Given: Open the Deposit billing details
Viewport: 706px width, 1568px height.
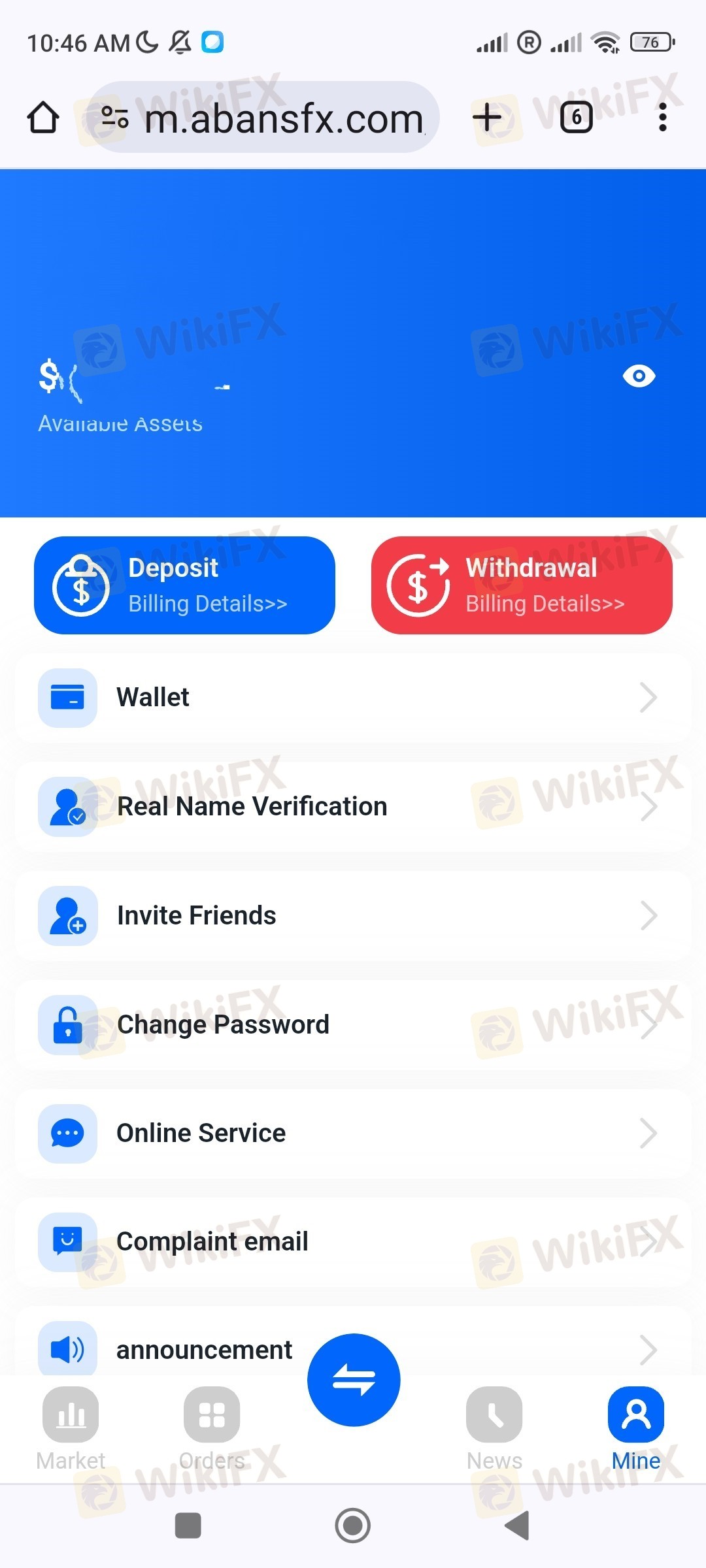Looking at the screenshot, I should pos(184,585).
